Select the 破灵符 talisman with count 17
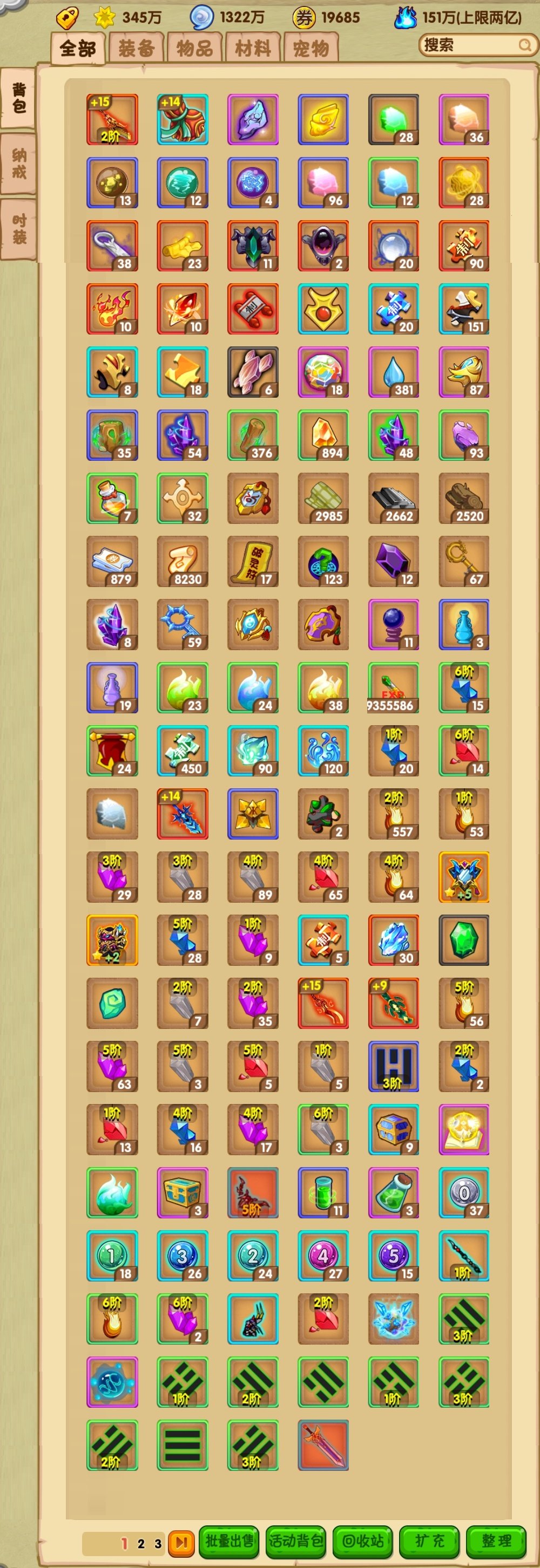 pos(252,561)
